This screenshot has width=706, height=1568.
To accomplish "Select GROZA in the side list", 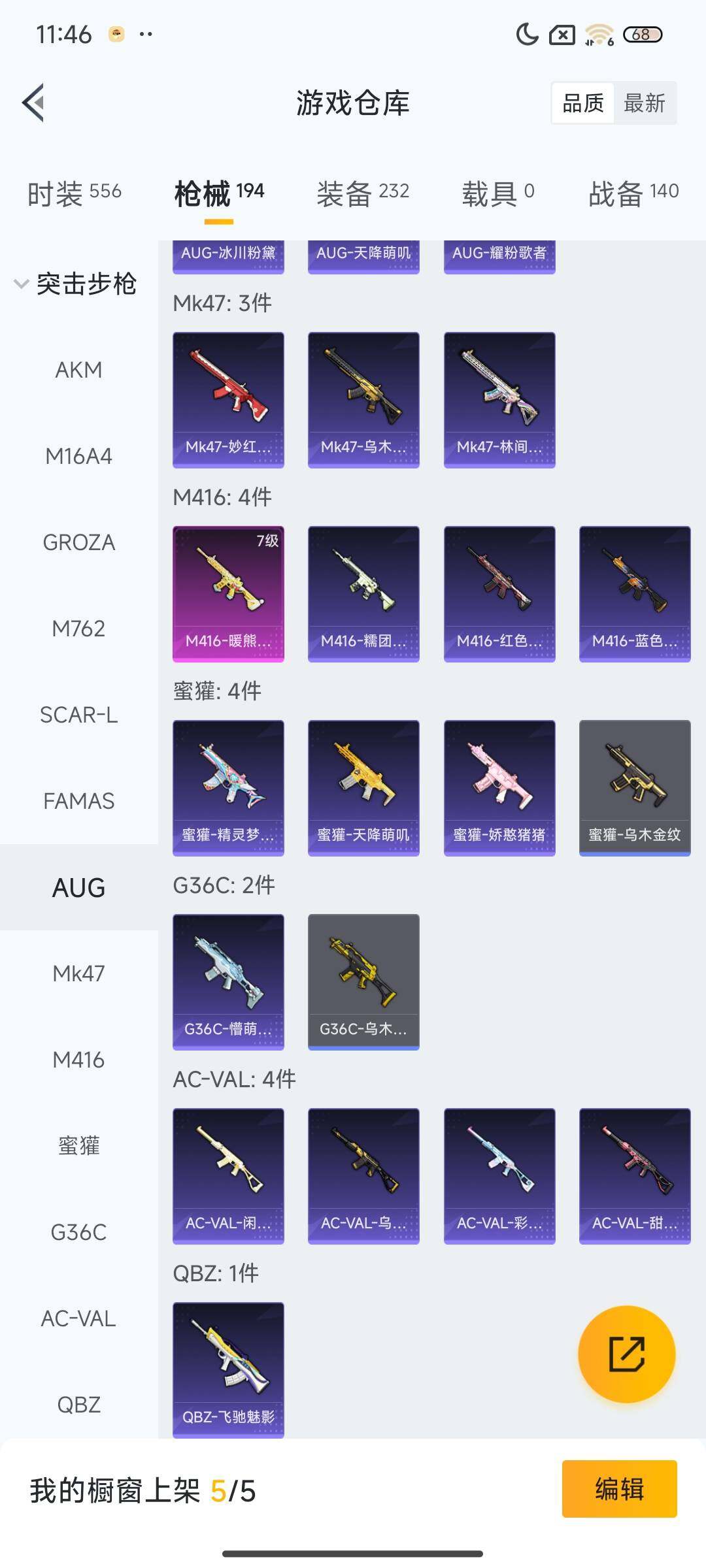I will tap(78, 542).
